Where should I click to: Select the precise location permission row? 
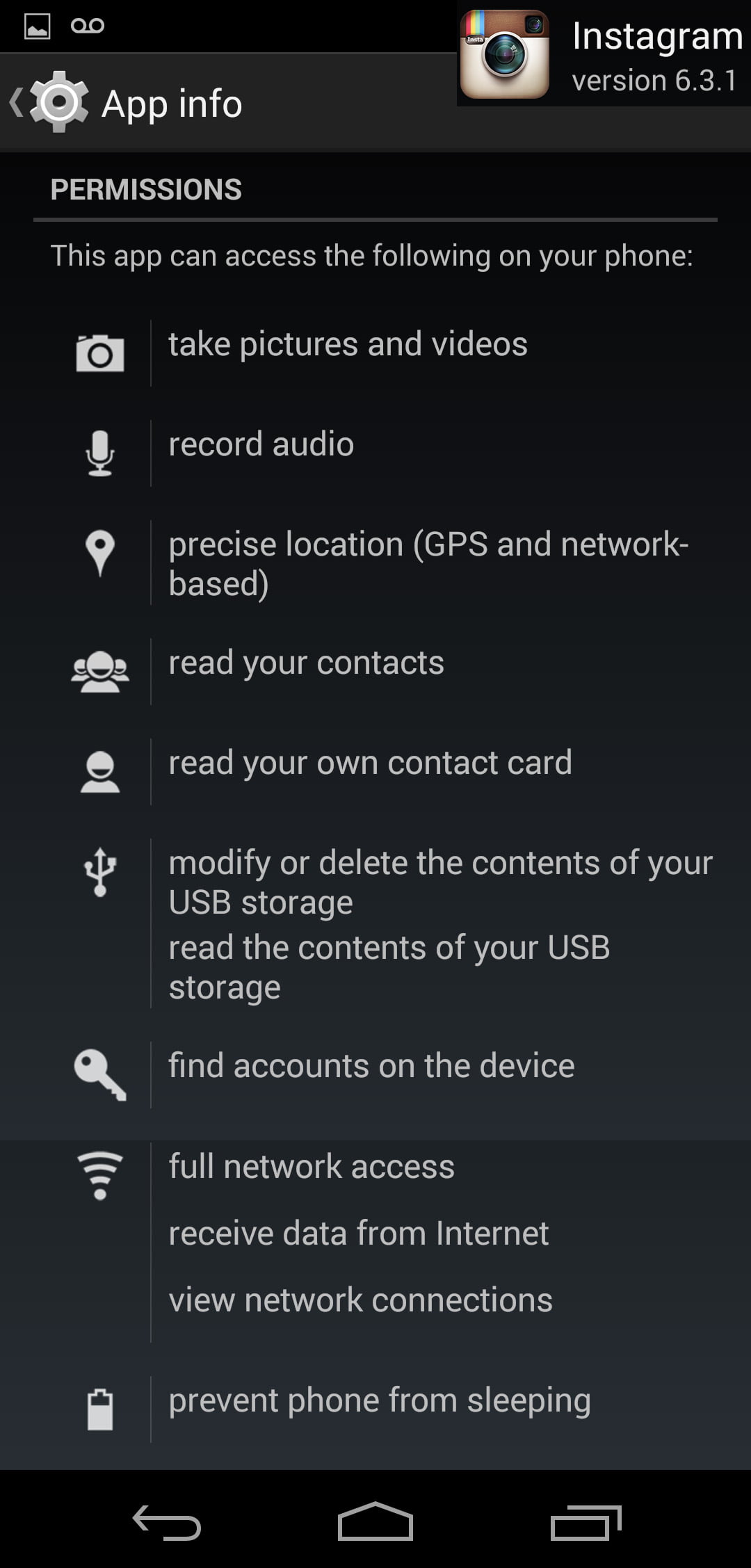tap(428, 563)
